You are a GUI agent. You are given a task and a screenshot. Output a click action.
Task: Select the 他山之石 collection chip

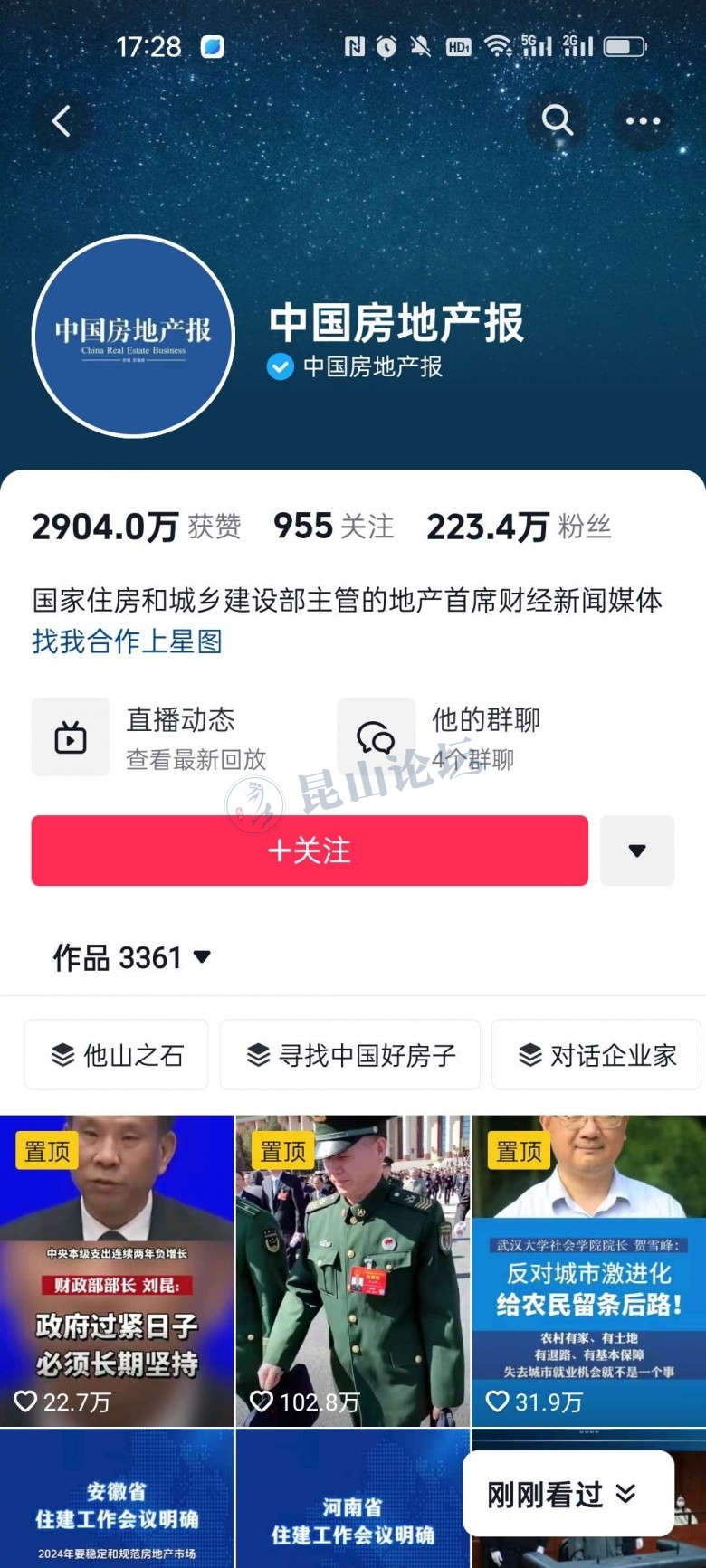click(117, 1055)
